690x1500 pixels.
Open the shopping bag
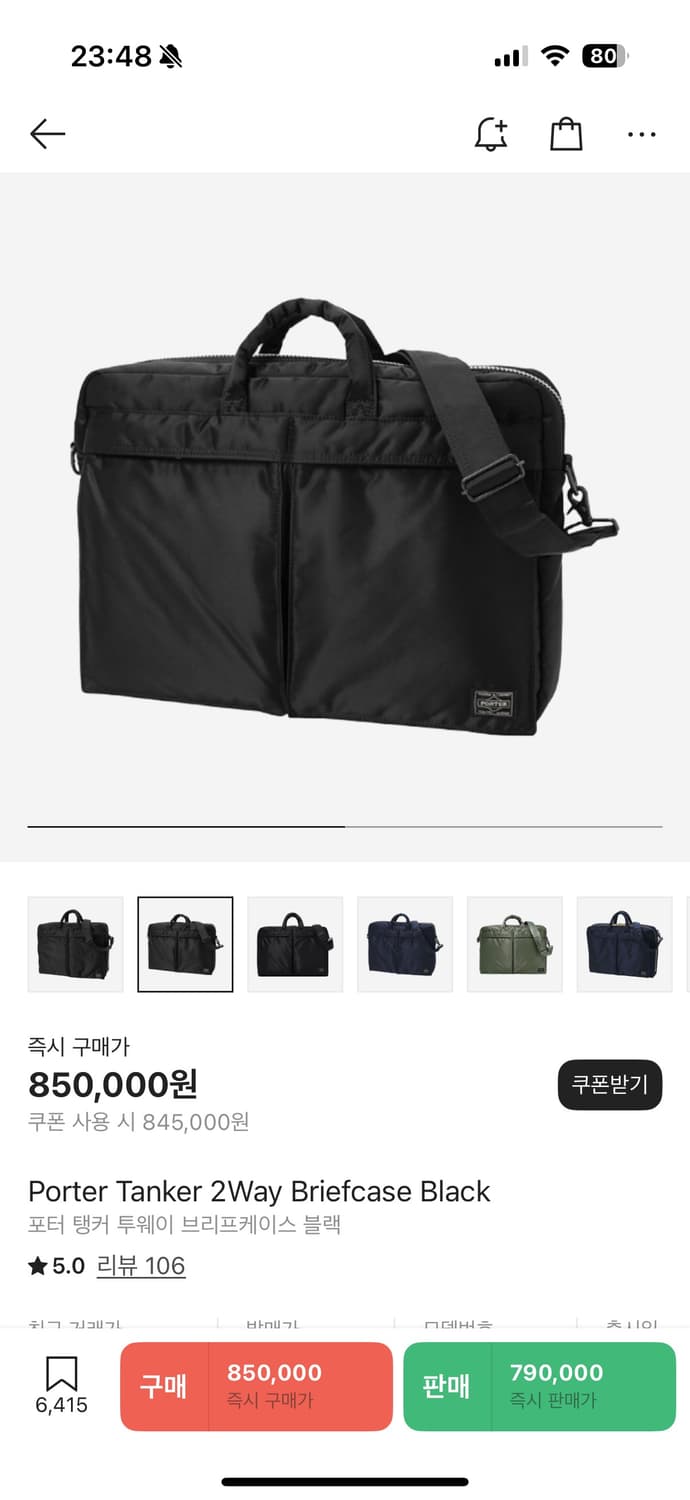(x=566, y=134)
